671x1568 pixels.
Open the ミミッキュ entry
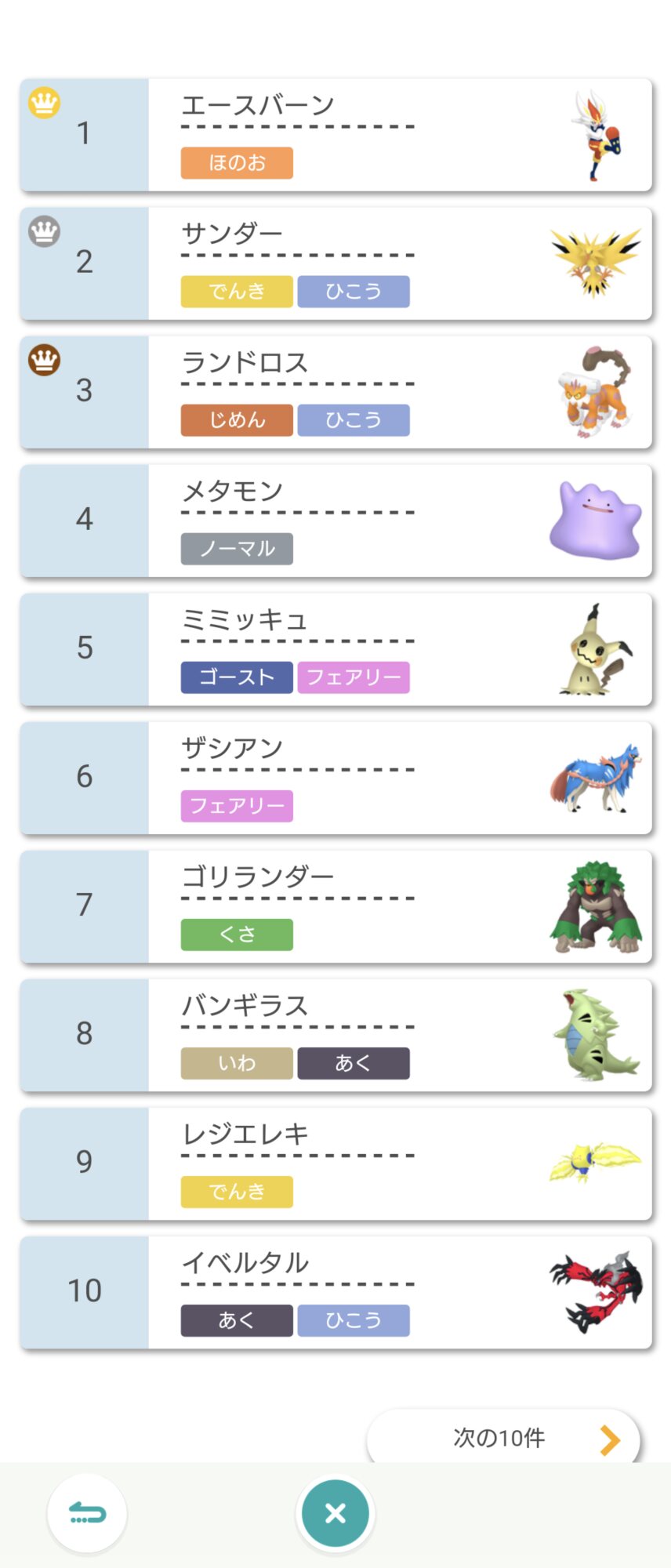click(x=335, y=649)
